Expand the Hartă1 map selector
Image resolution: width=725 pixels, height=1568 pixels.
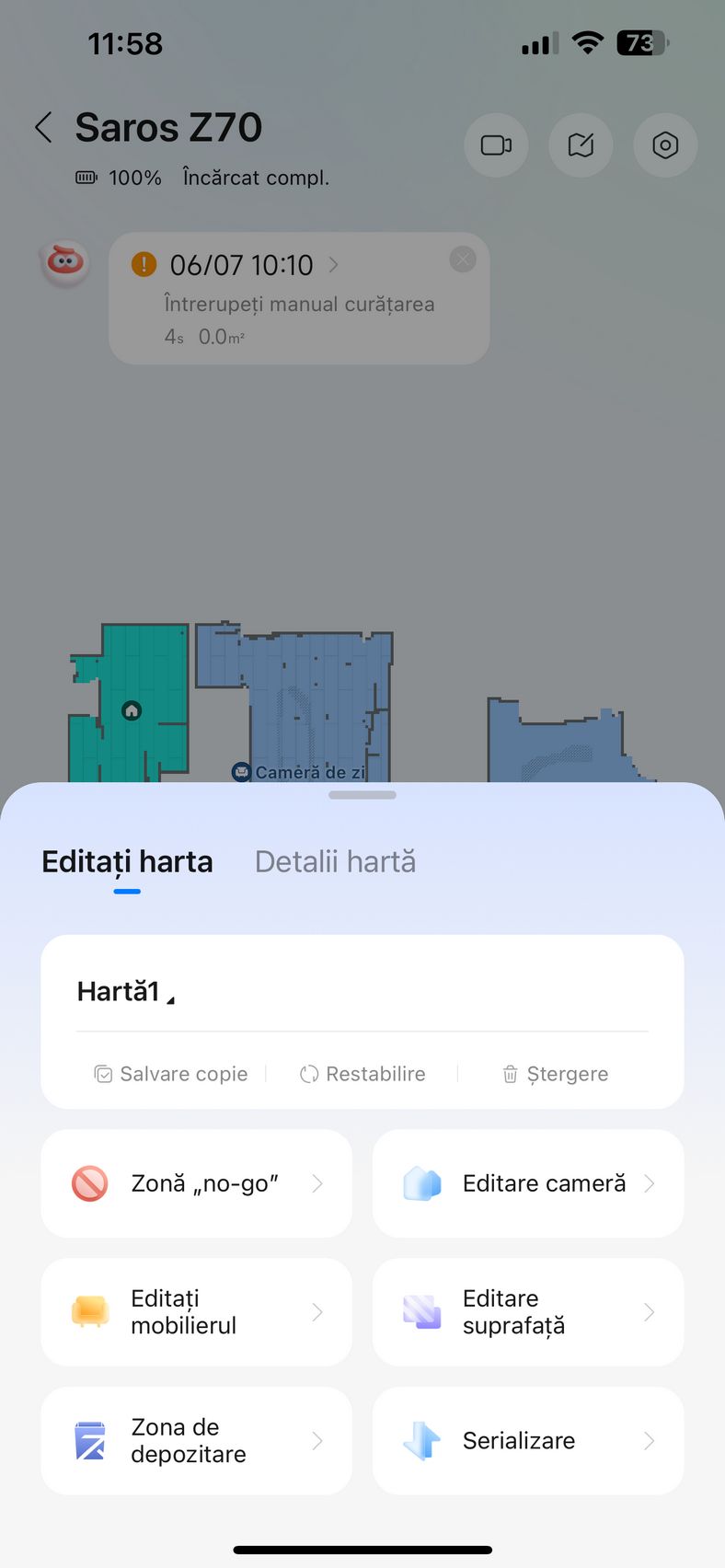126,992
